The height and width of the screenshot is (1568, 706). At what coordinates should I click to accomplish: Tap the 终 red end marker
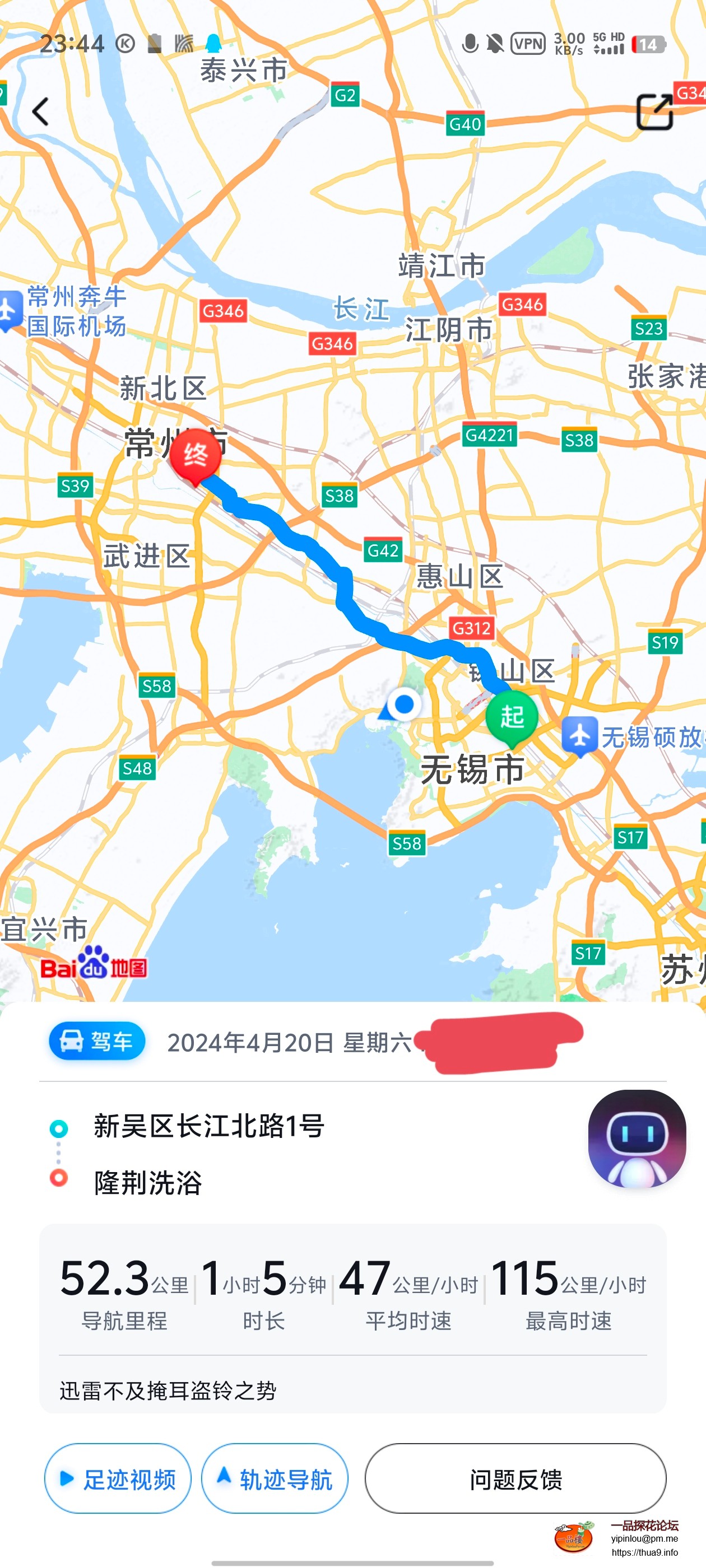[x=196, y=455]
